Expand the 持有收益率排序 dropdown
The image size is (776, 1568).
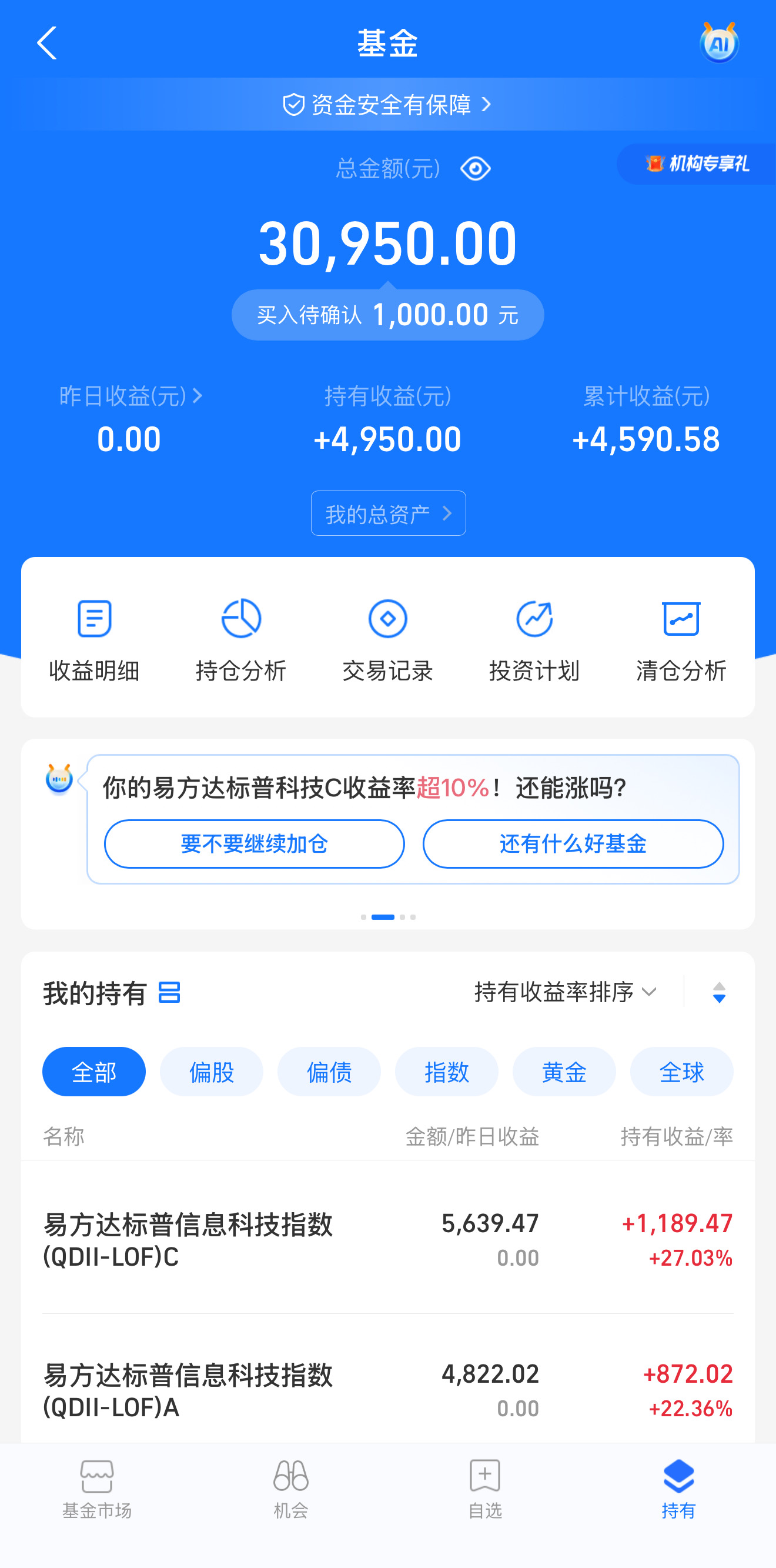coord(566,992)
